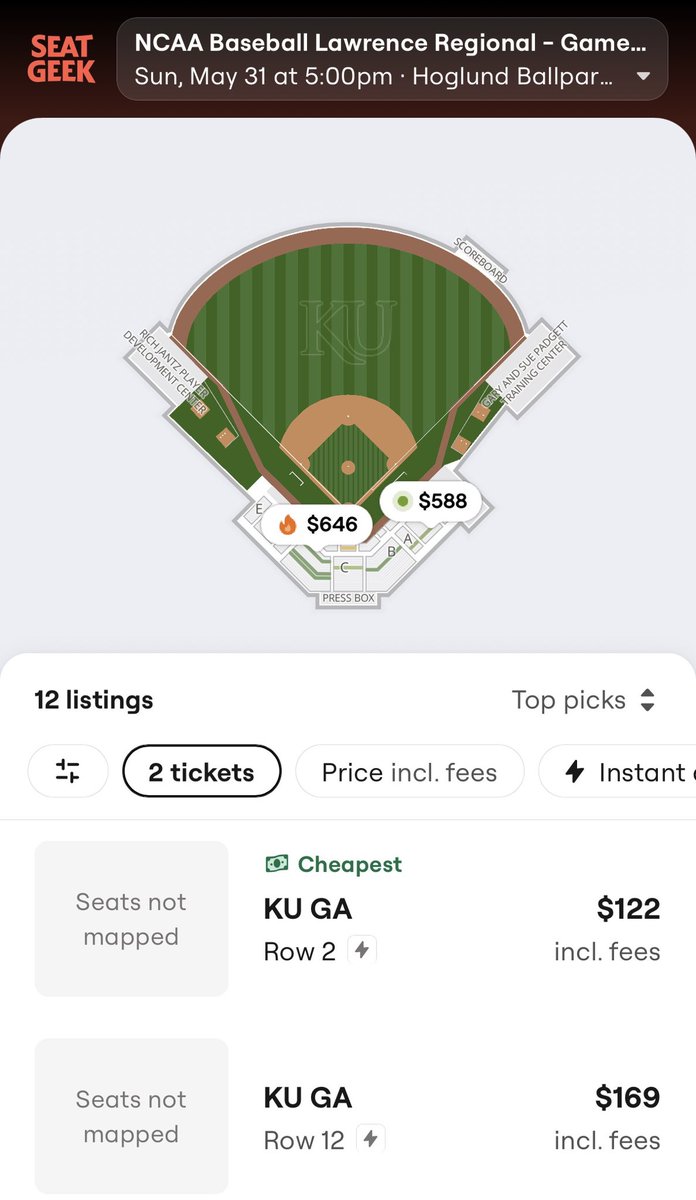Open the filter settings icon
The width and height of the screenshot is (696, 1200).
click(68, 771)
